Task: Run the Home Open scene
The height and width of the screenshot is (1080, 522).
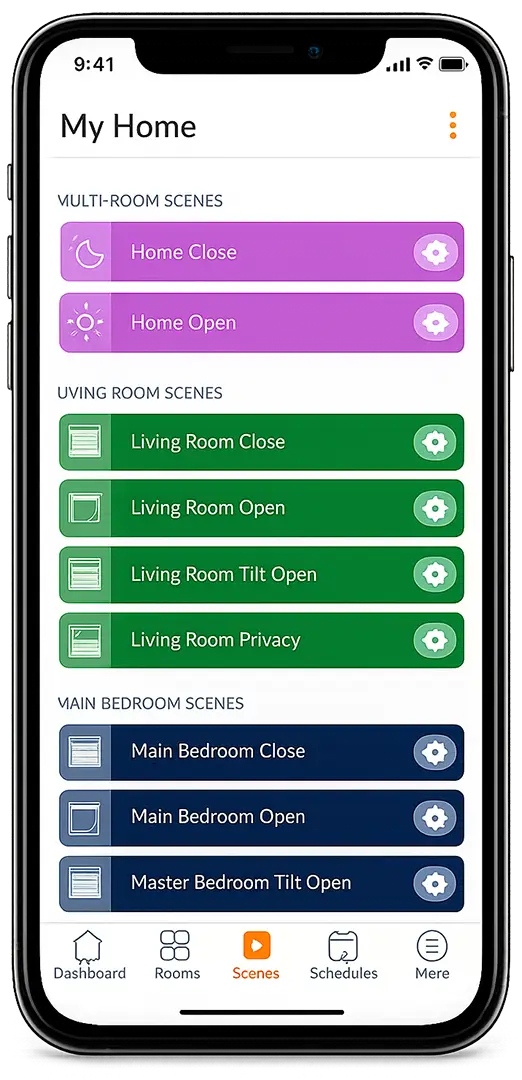Action: tap(262, 323)
